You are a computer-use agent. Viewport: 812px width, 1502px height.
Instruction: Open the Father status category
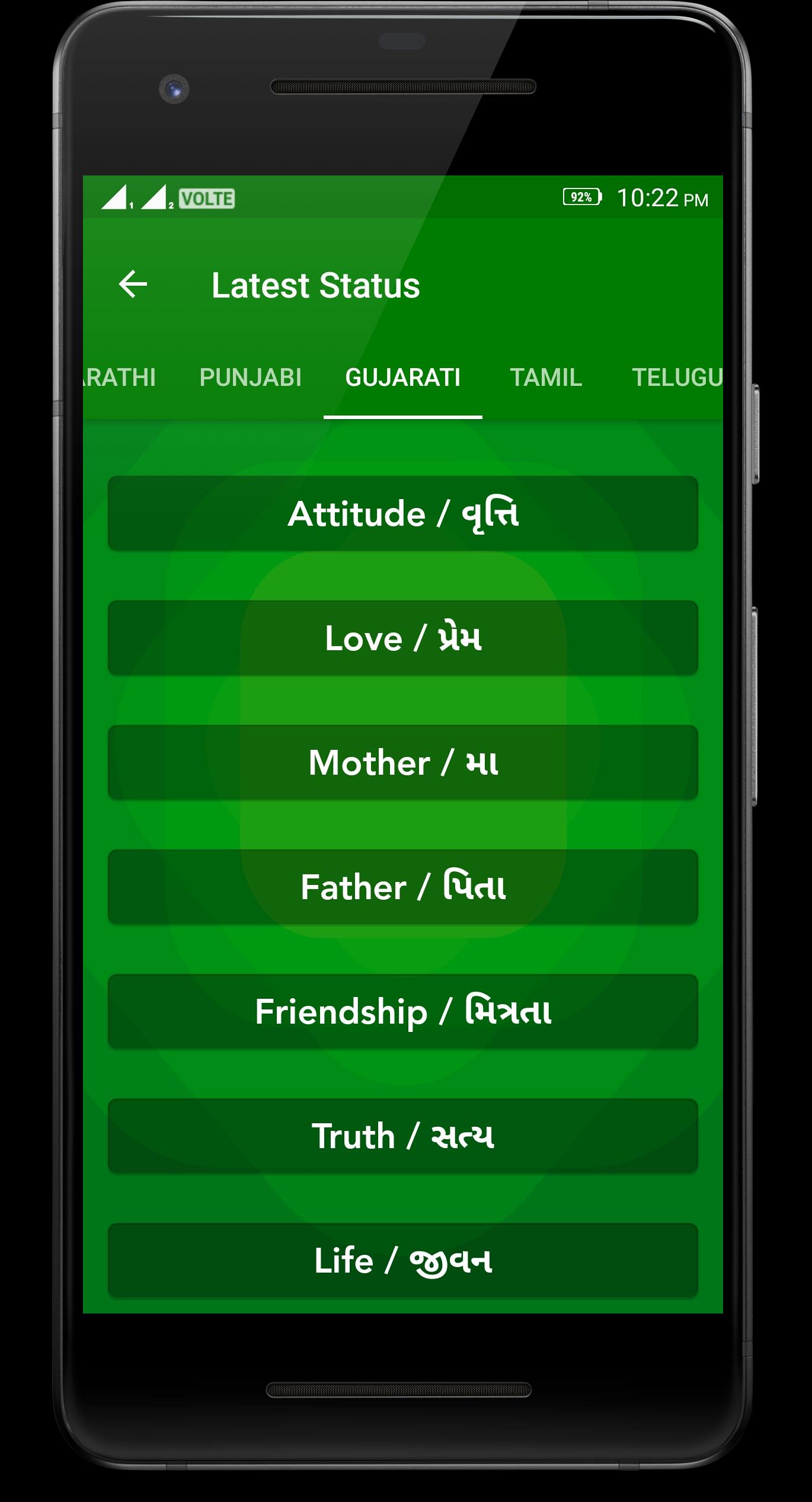click(403, 887)
